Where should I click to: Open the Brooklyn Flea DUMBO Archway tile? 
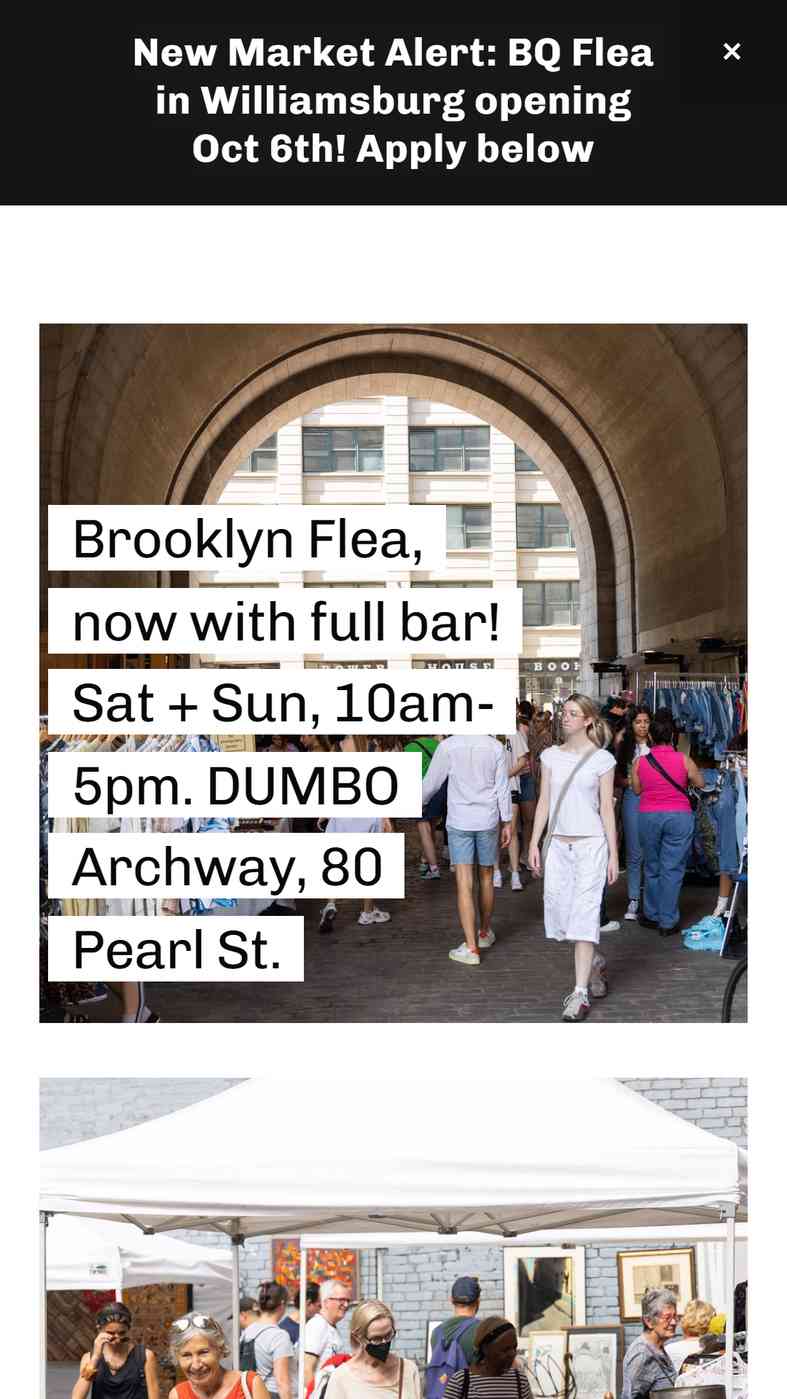coord(393,673)
